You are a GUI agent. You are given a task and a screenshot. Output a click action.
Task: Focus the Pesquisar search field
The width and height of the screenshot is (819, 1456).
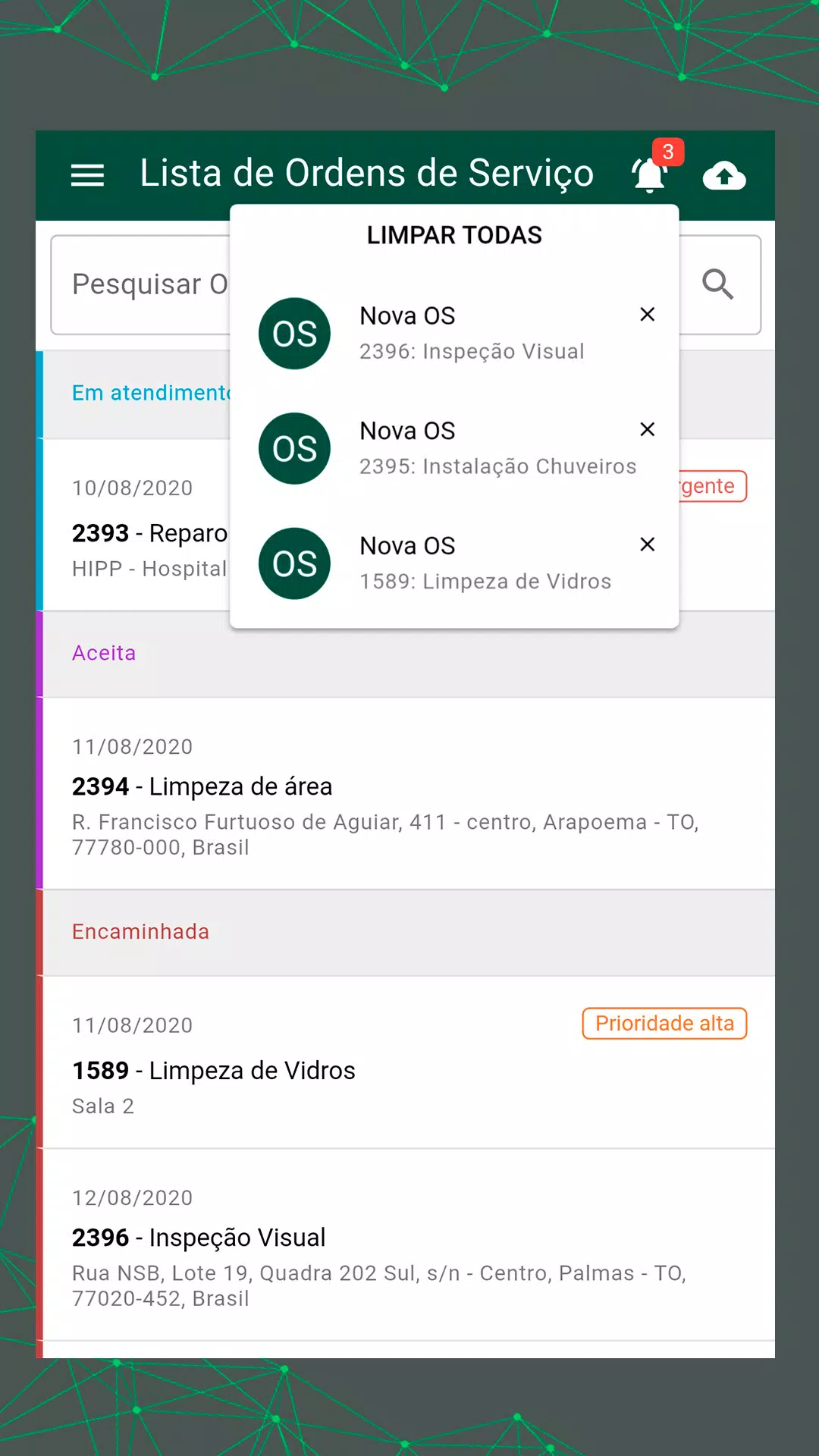coord(141,284)
